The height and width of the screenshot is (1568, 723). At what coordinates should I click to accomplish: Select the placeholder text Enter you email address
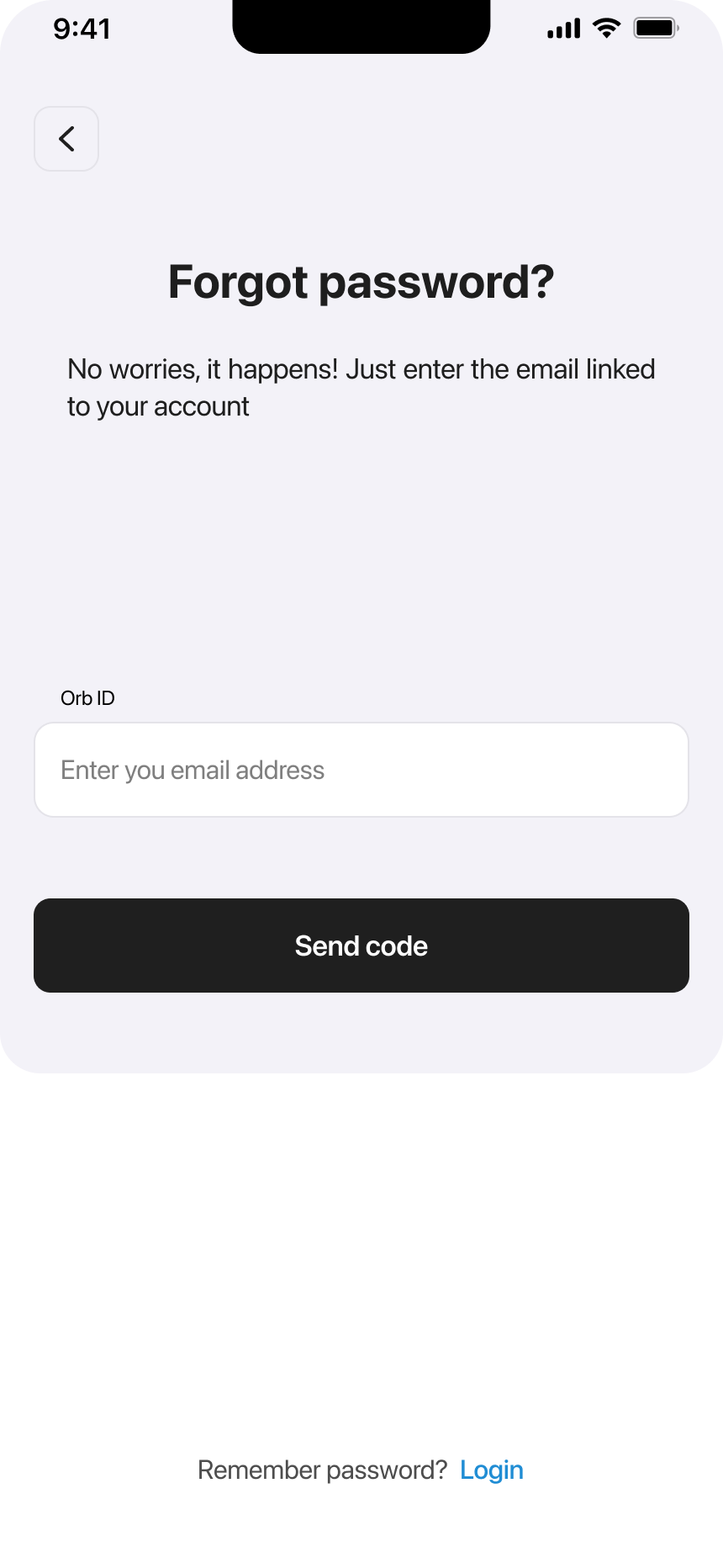coord(193,769)
